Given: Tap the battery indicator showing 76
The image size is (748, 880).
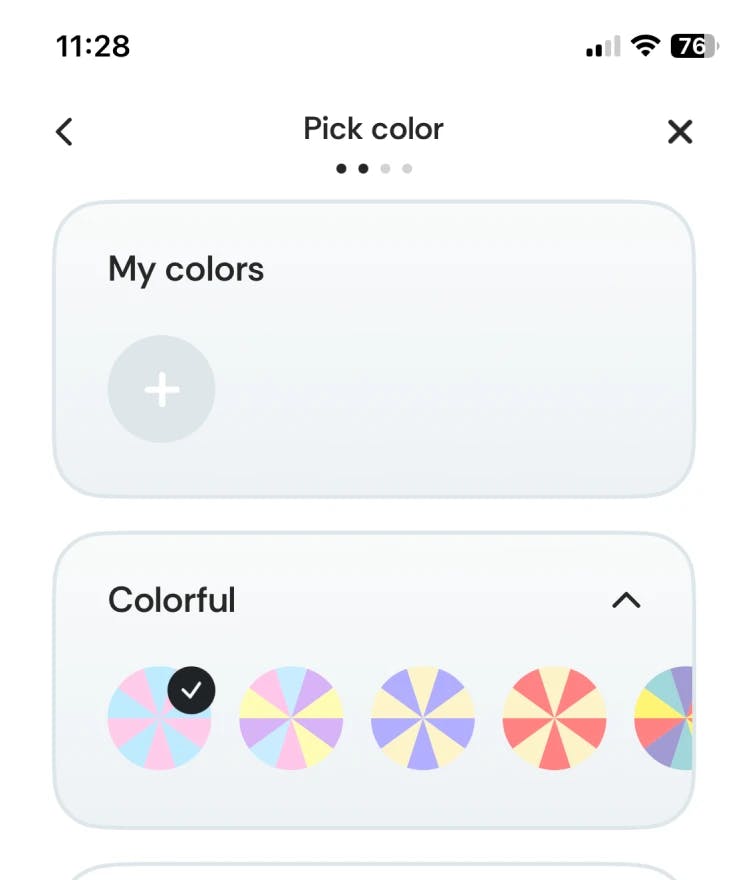Looking at the screenshot, I should pos(692,45).
